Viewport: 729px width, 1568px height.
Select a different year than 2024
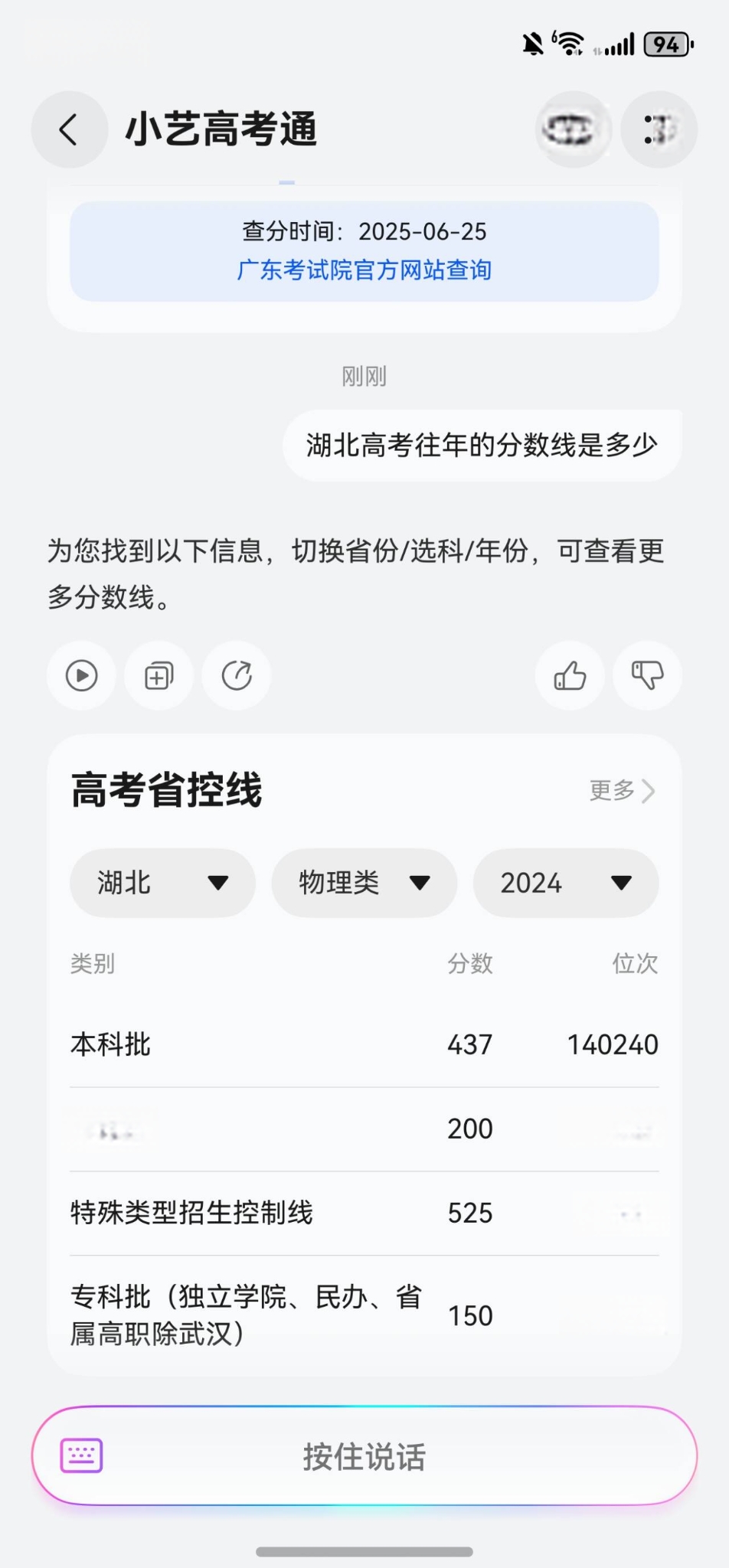pyautogui.click(x=566, y=883)
